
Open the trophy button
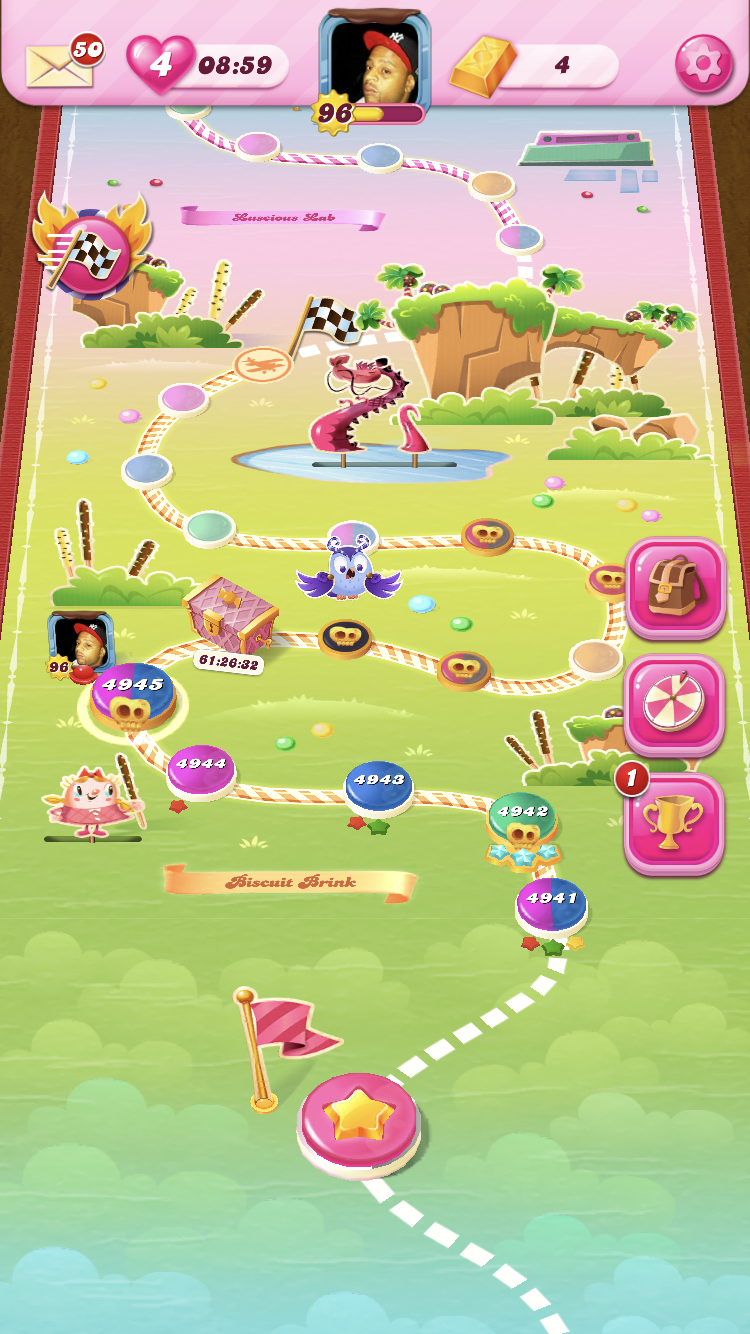(x=674, y=822)
